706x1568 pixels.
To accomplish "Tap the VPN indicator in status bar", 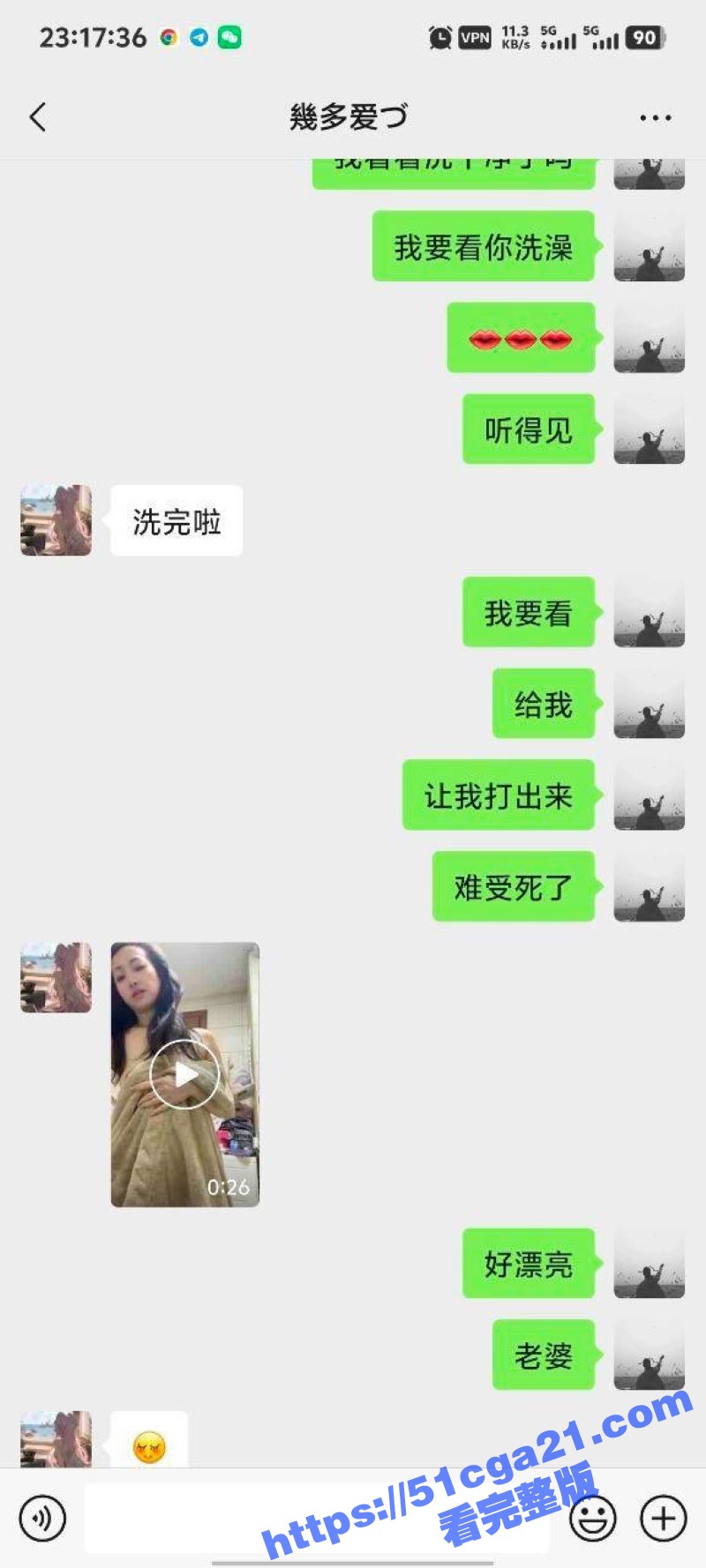I will click(474, 37).
